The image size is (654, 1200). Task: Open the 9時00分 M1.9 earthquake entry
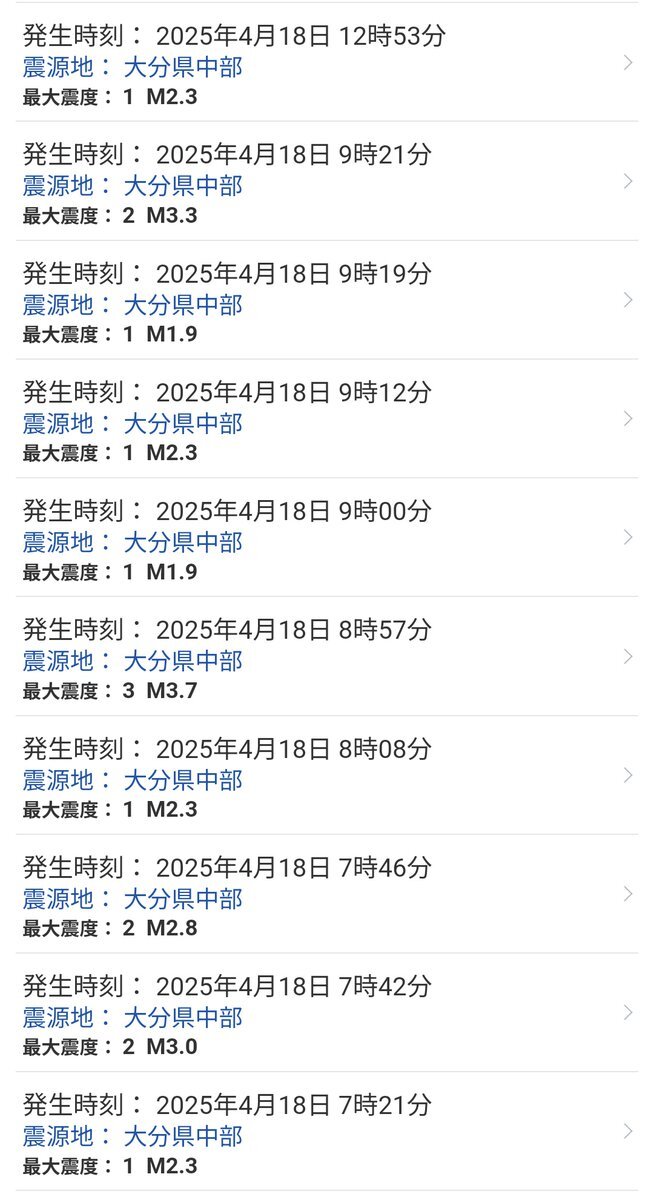click(x=327, y=539)
